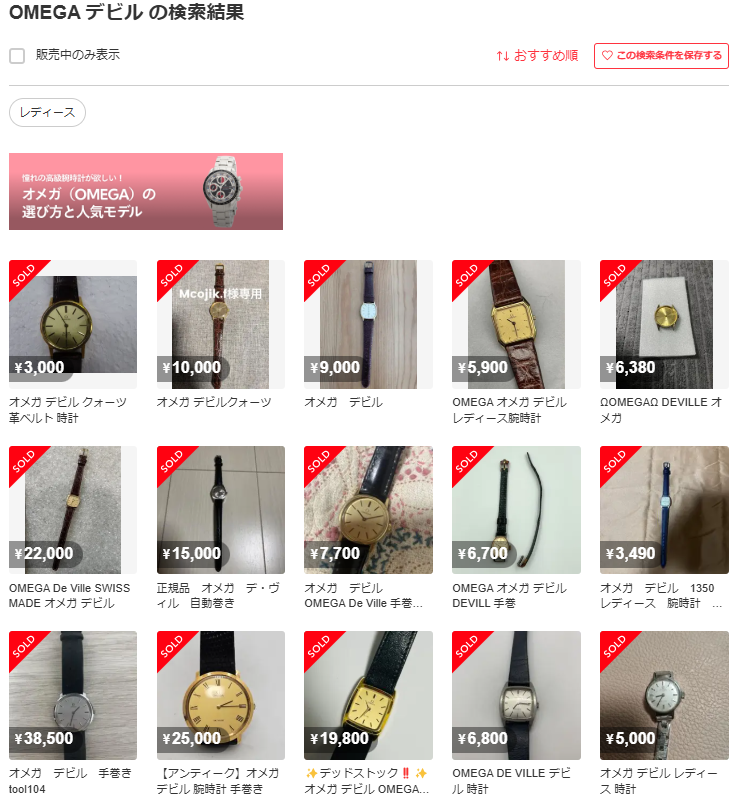This screenshot has height=801, width=738.
Task: Open the ¥15,000 正規品 自動巻き listing
Action: [221, 510]
